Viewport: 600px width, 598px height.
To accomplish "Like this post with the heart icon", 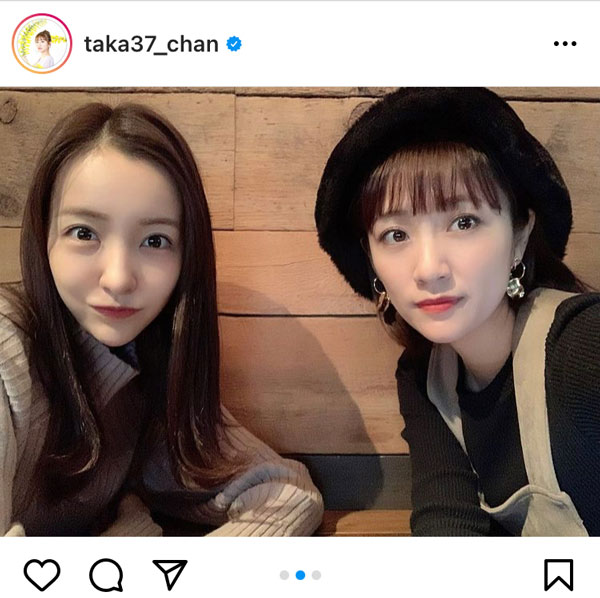I will (x=42, y=574).
